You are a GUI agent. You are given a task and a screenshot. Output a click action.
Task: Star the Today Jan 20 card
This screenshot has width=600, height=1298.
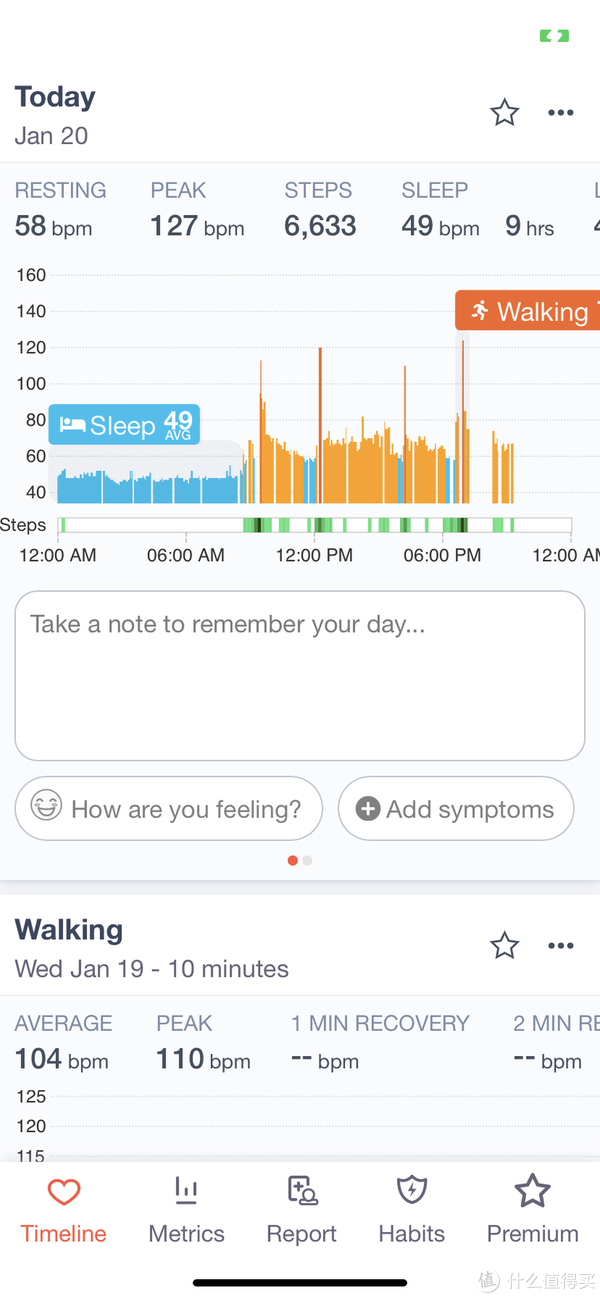505,113
